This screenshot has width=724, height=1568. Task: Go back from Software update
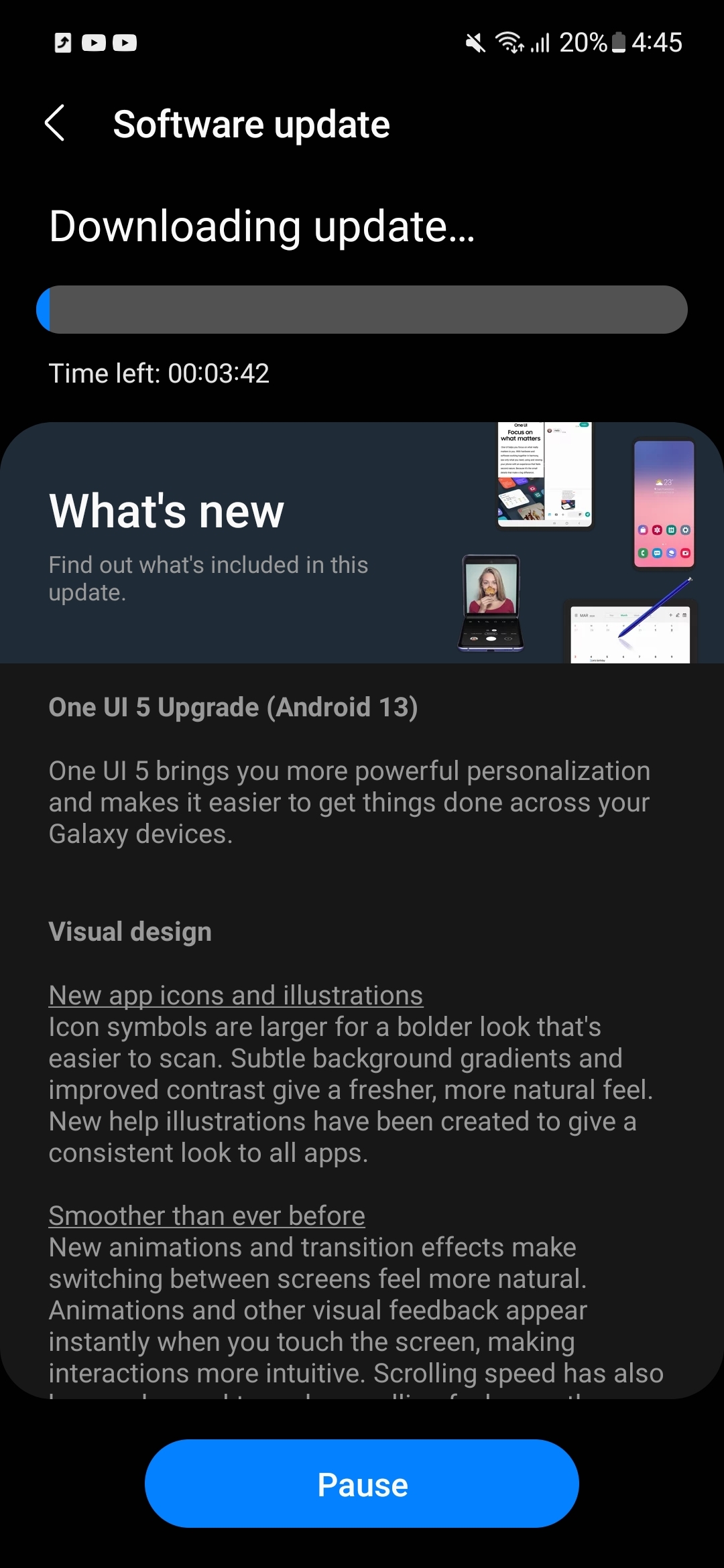(55, 123)
